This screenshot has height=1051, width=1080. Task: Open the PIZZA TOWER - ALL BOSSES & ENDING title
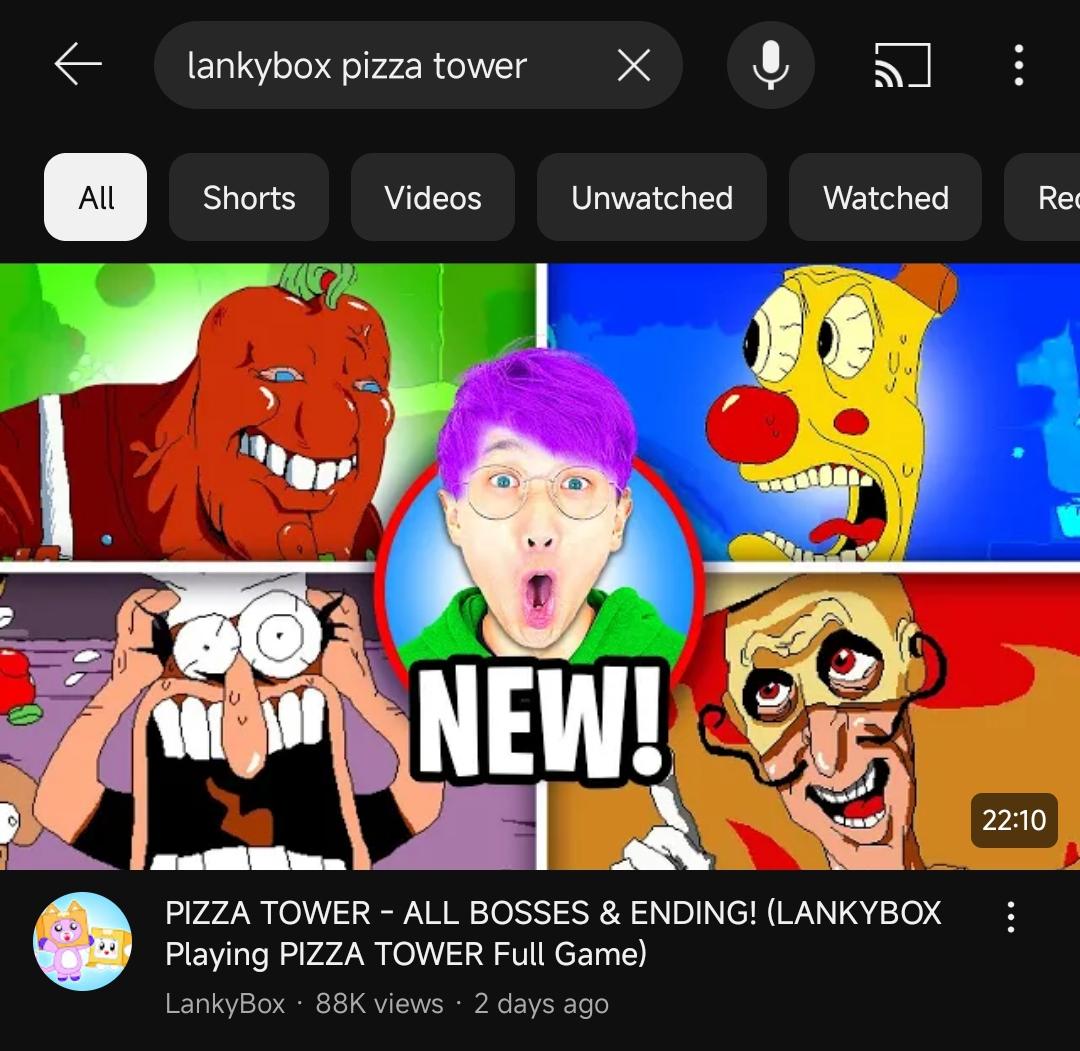553,933
